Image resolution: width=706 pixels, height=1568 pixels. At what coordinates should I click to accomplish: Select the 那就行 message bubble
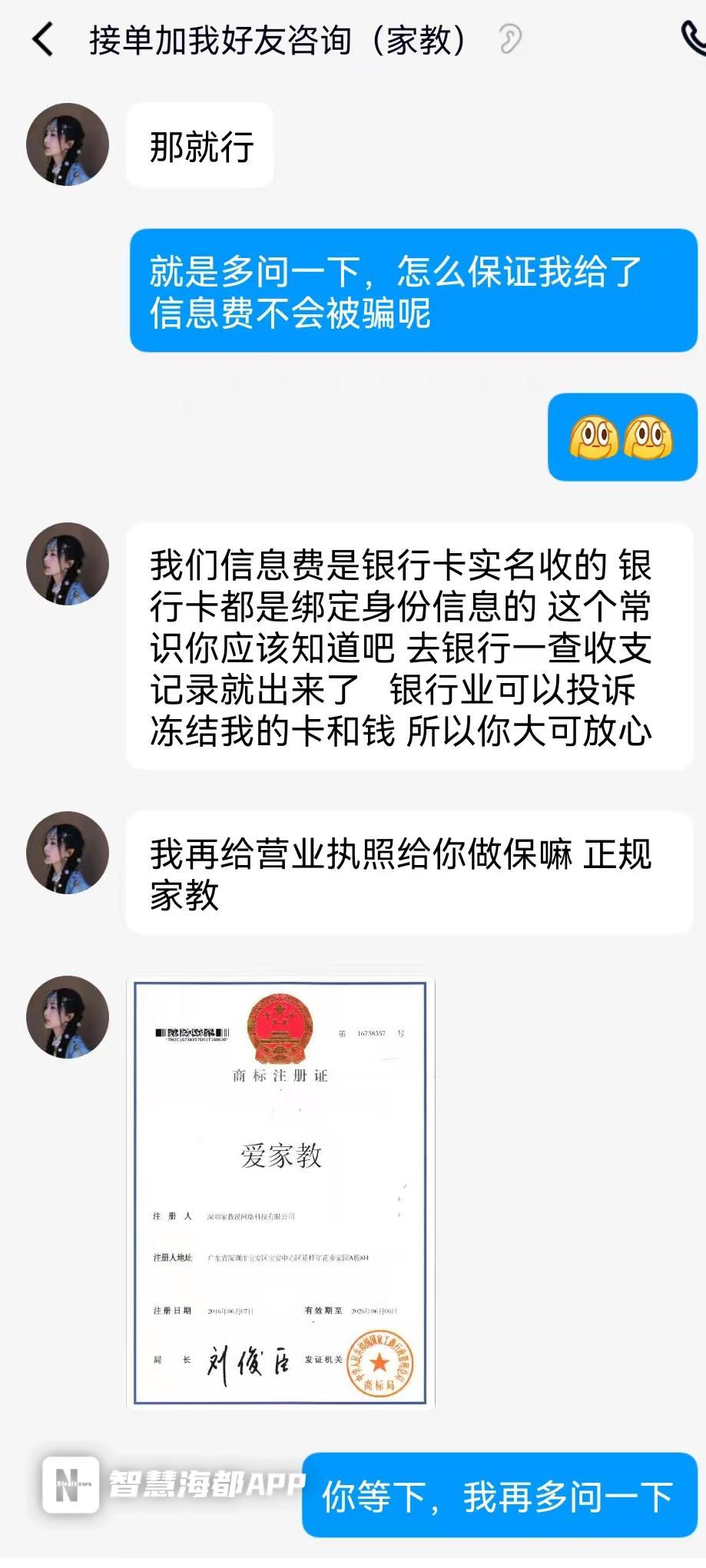point(199,144)
